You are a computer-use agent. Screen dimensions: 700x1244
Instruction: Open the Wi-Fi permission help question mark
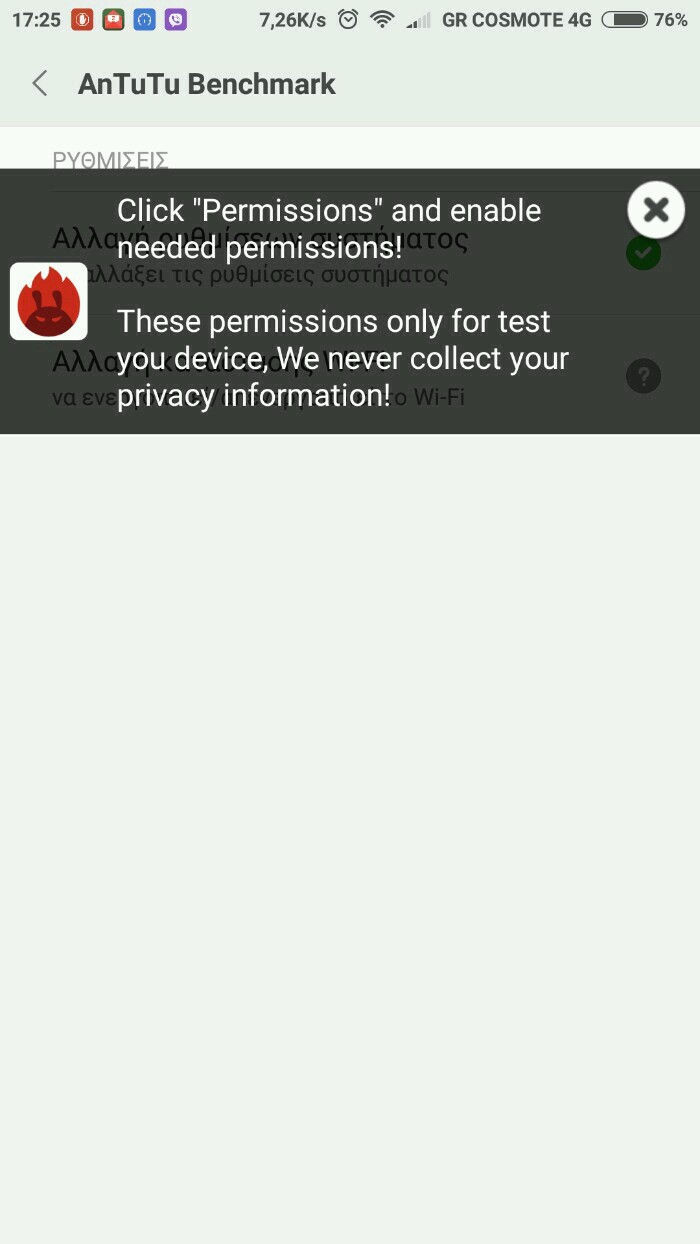pyautogui.click(x=644, y=376)
